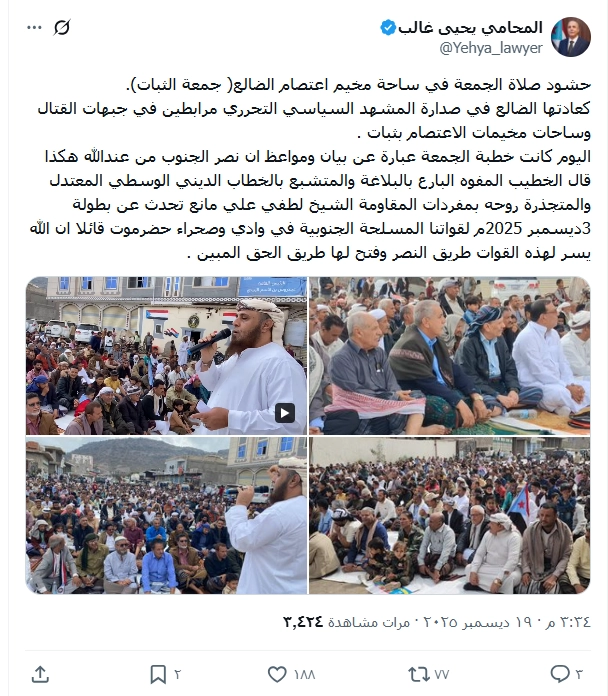This screenshot has height=696, width=608.
Task: Bookmark this post
Action: [158, 673]
